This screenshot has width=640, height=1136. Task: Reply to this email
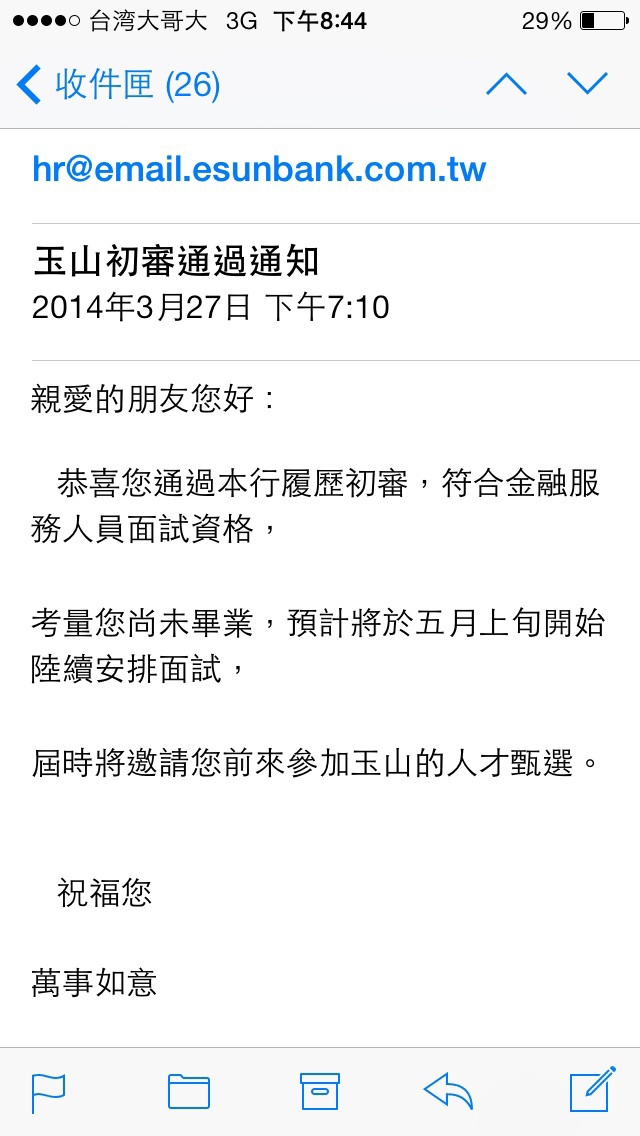(x=448, y=1092)
